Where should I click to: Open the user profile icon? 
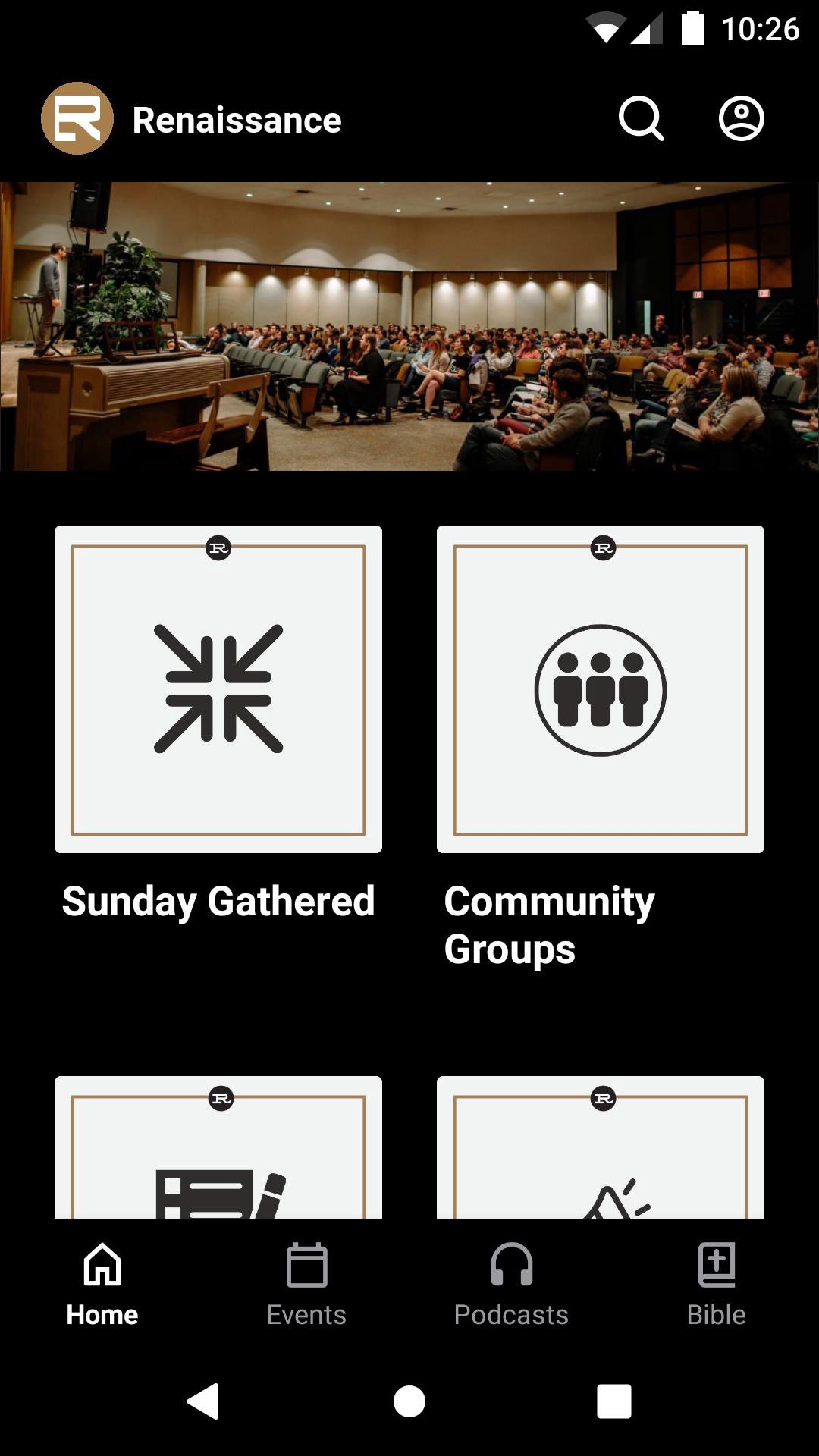[x=741, y=119]
